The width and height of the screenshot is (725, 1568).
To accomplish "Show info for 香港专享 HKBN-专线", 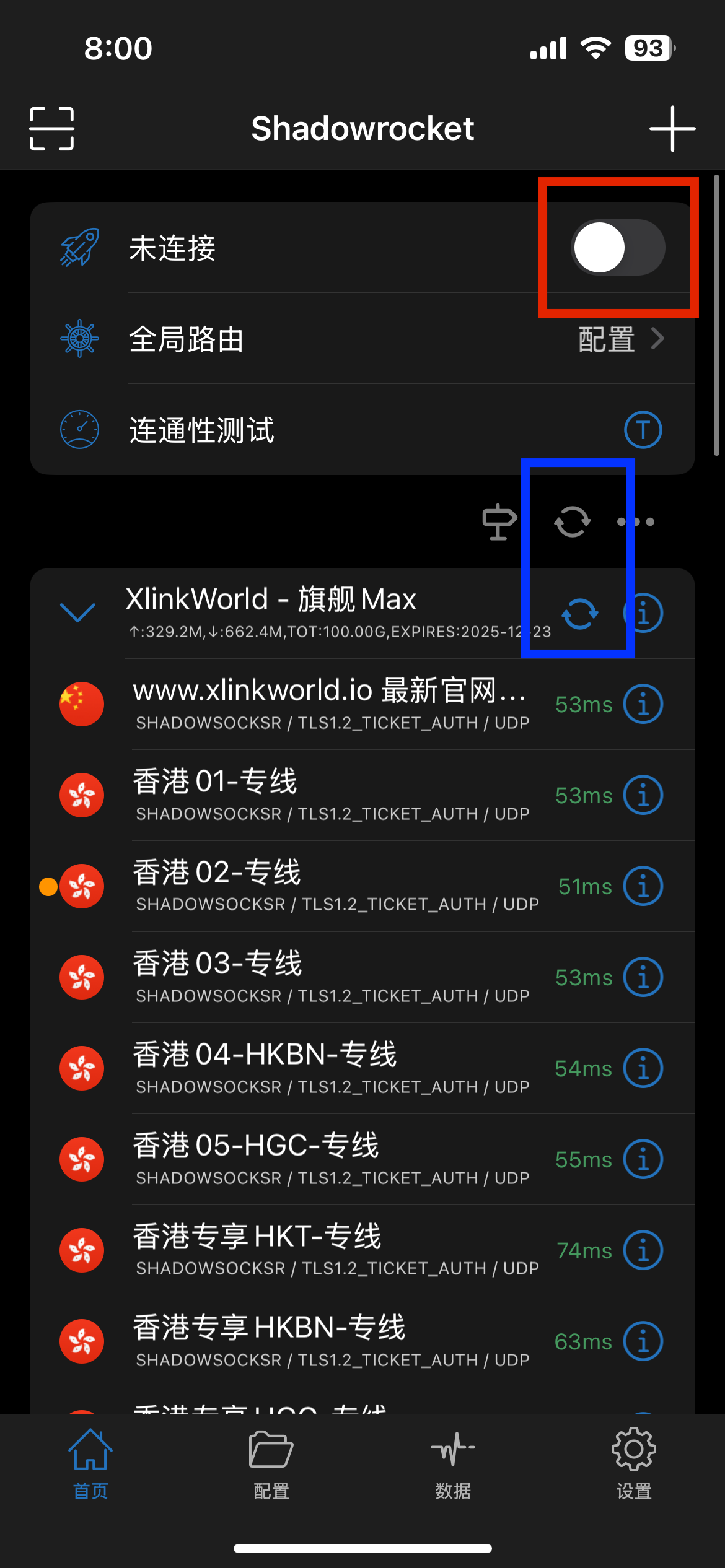I will [643, 1341].
